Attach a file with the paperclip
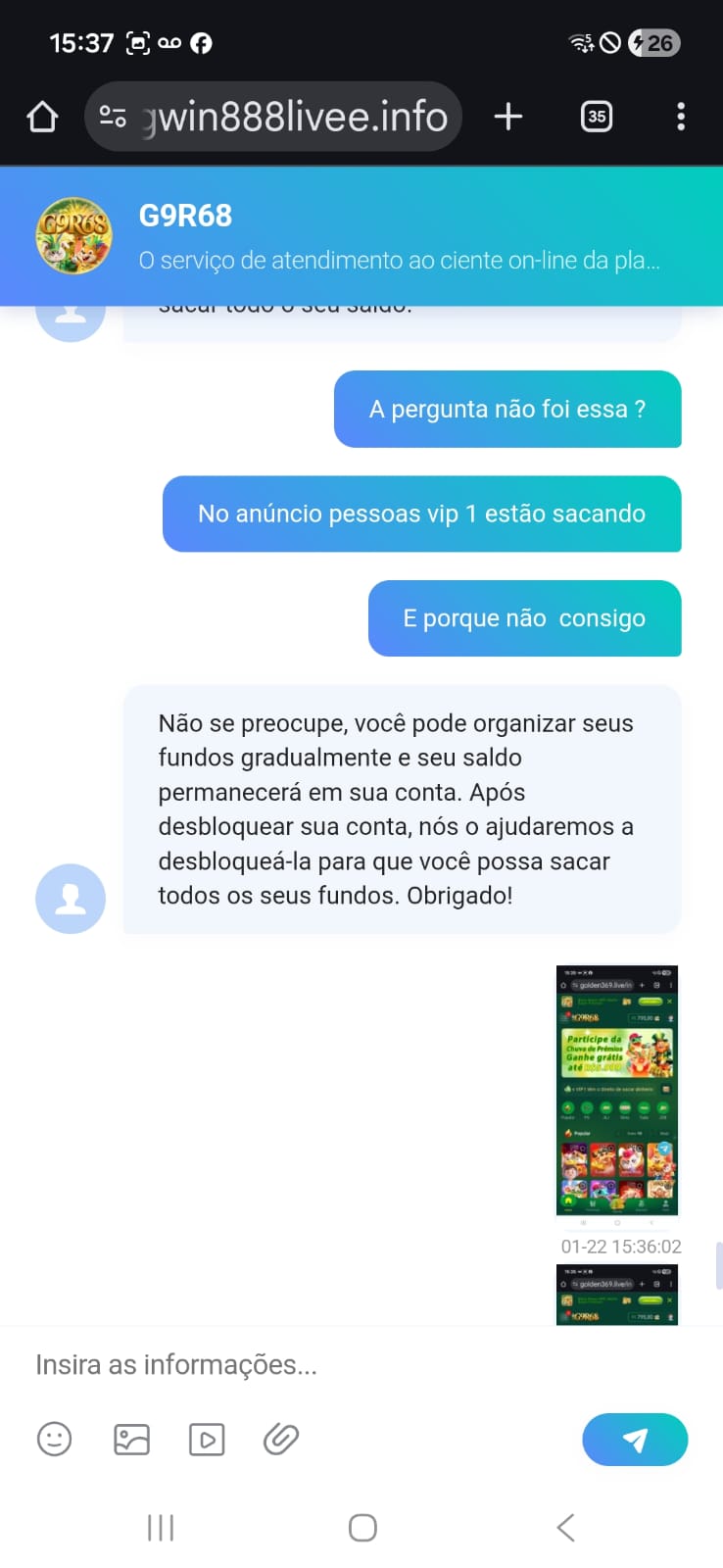This screenshot has width=723, height=1568. (x=281, y=1439)
